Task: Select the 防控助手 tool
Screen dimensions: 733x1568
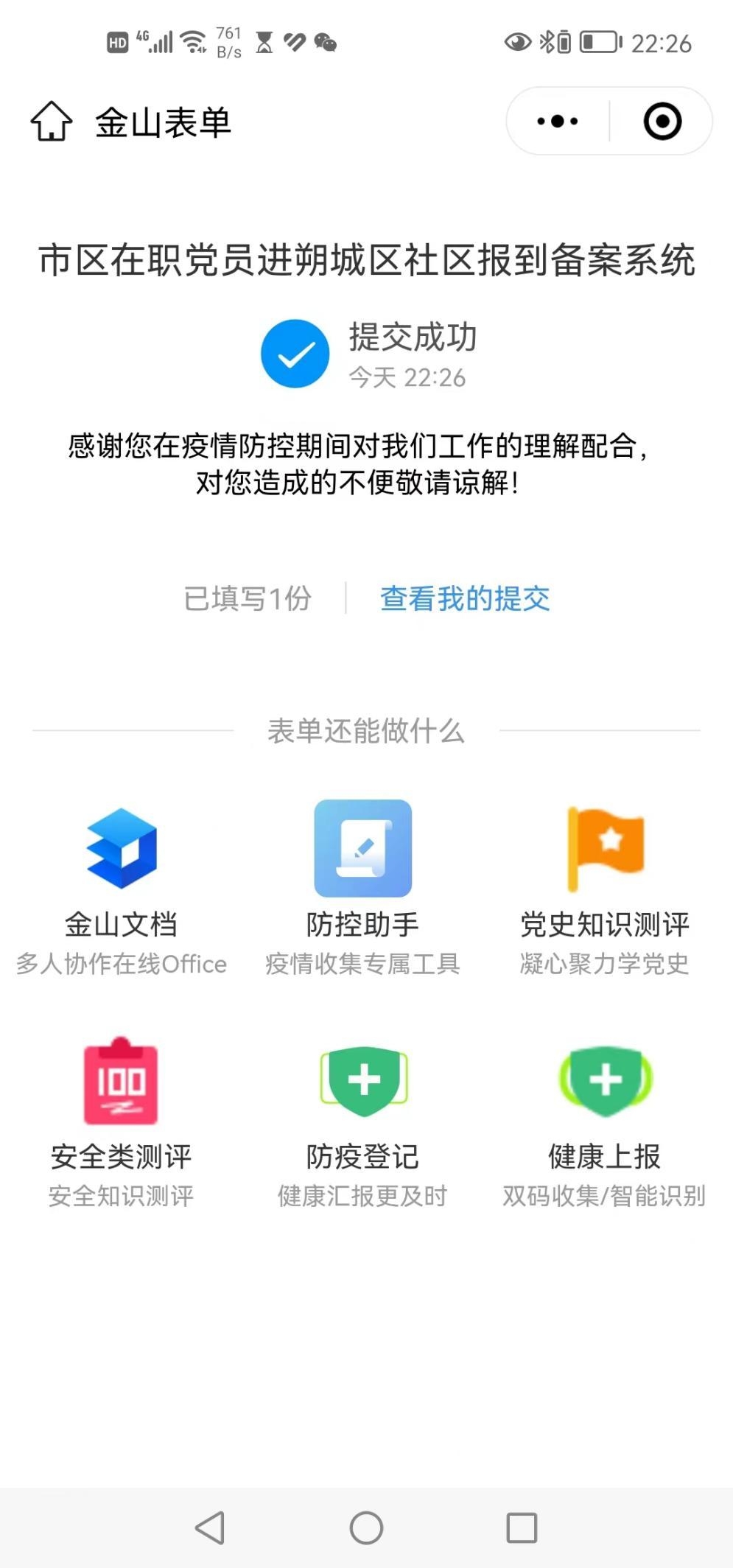Action: [x=362, y=889]
